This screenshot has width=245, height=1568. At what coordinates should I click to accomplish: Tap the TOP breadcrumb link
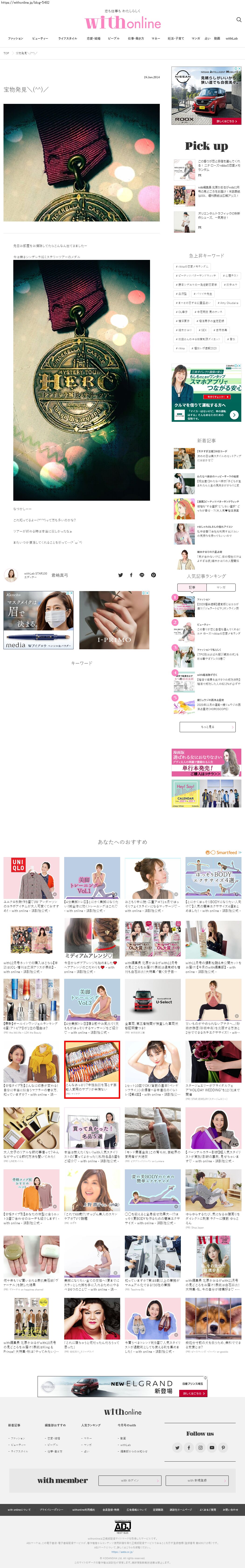[6, 53]
